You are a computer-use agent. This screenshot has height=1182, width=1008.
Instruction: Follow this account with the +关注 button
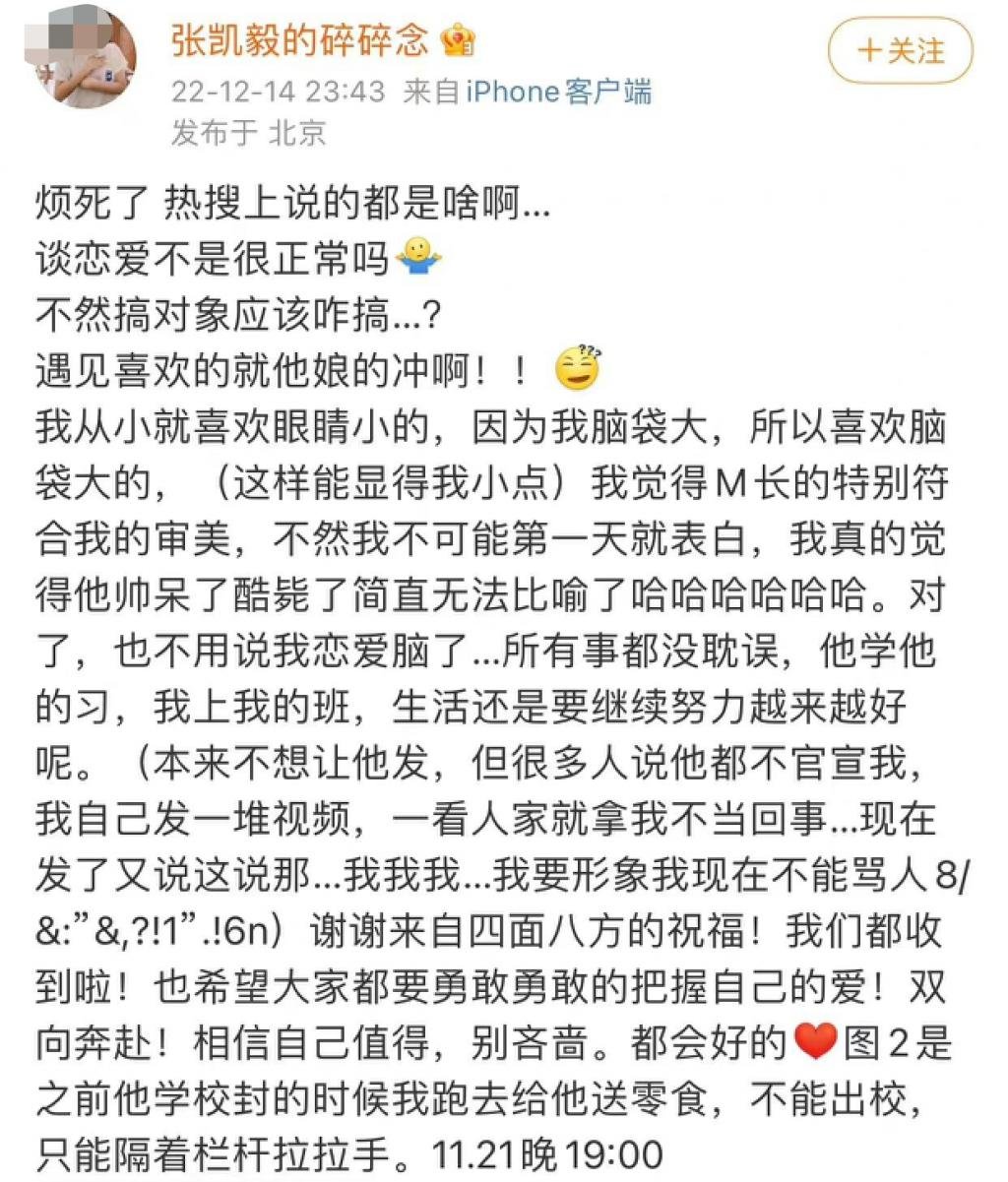click(x=900, y=51)
